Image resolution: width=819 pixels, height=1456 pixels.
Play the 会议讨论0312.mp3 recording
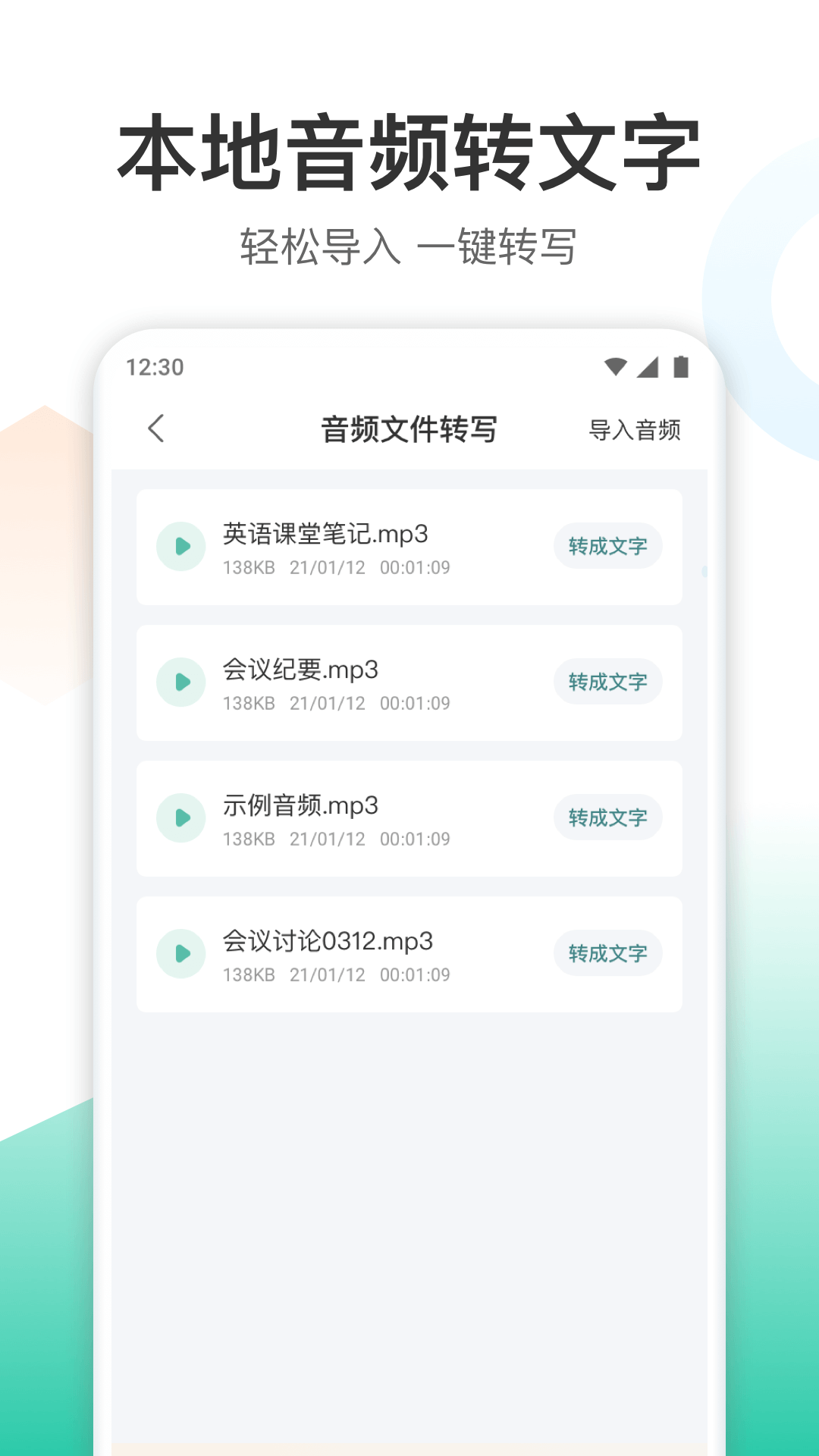click(180, 953)
